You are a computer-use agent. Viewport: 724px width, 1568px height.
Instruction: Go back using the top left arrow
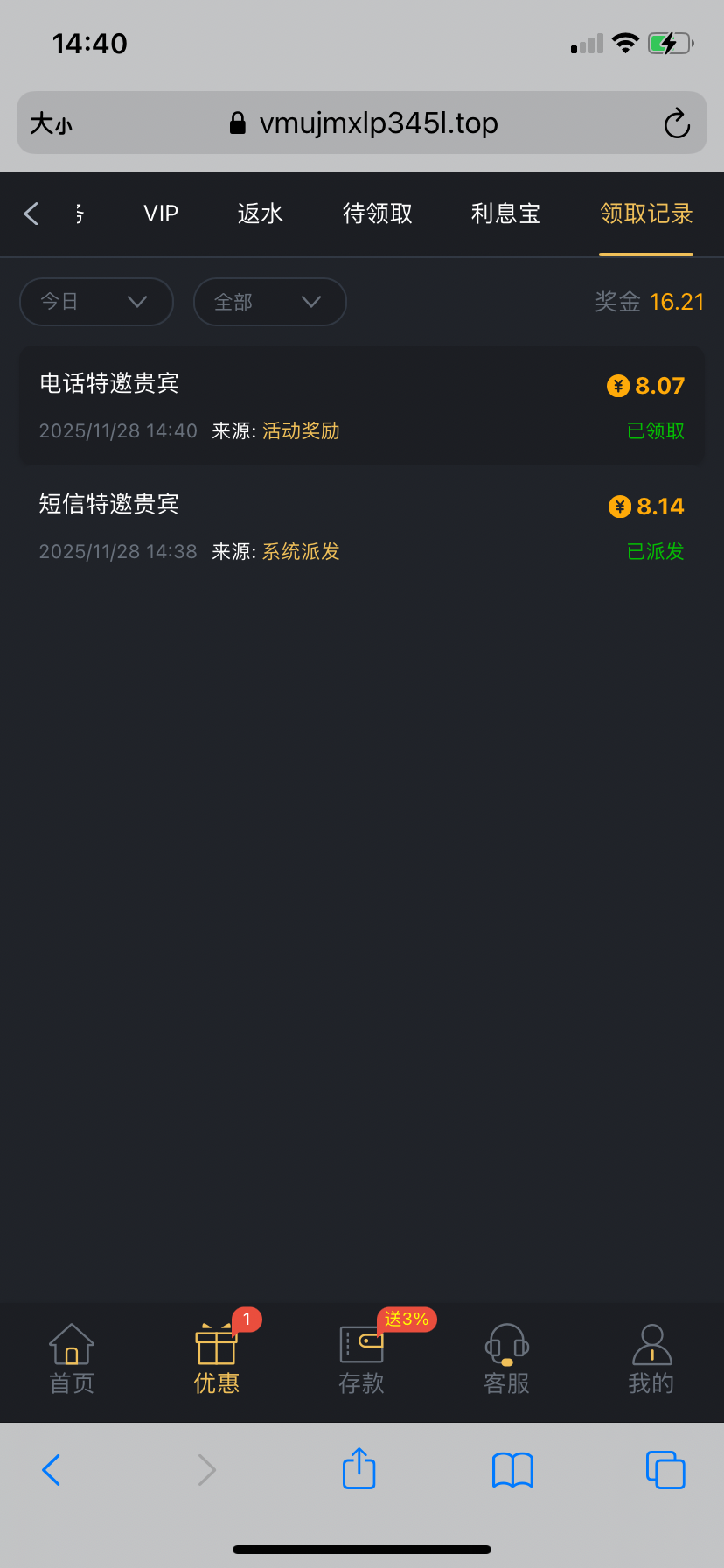click(31, 213)
